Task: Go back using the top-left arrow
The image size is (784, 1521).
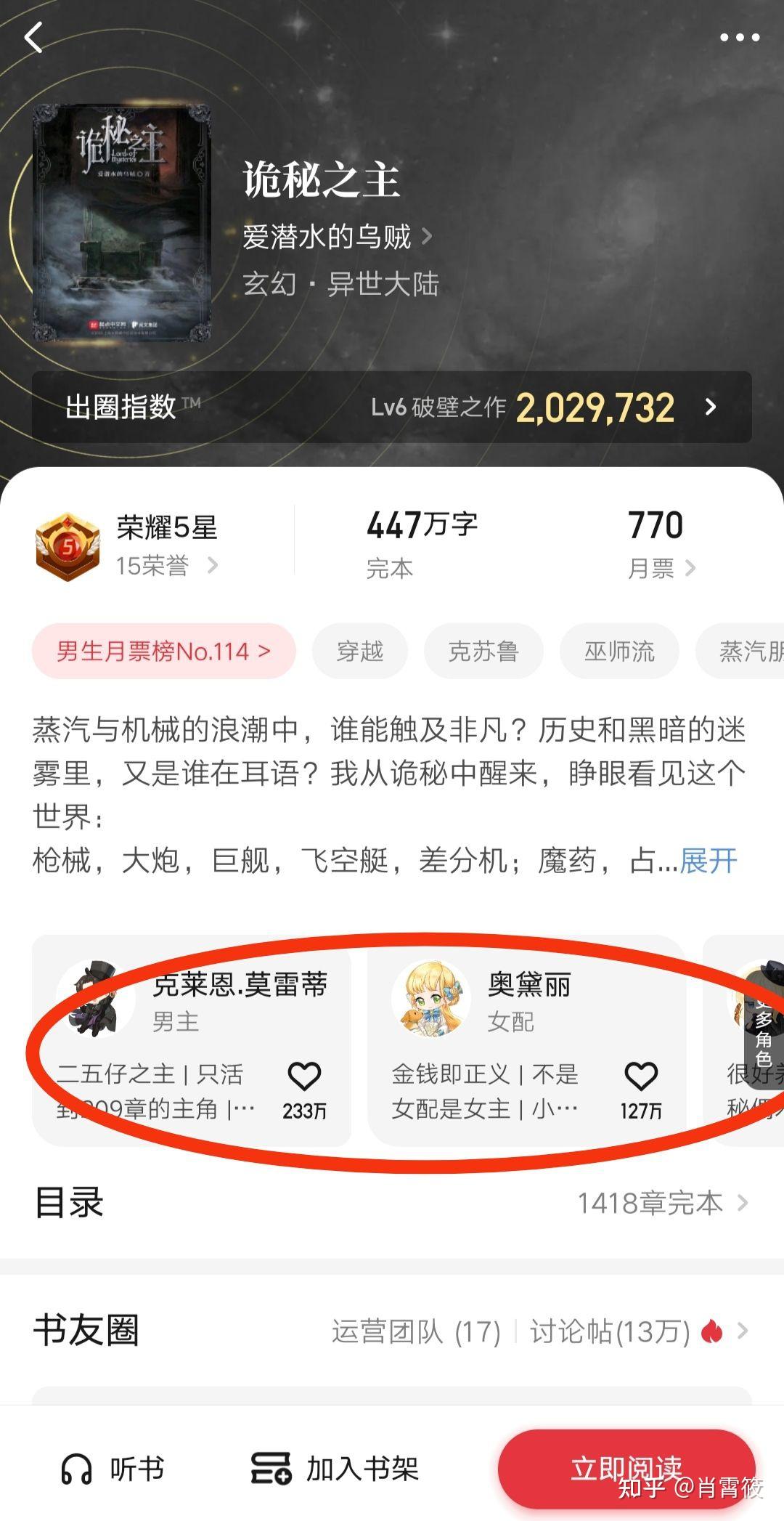Action: (x=34, y=38)
